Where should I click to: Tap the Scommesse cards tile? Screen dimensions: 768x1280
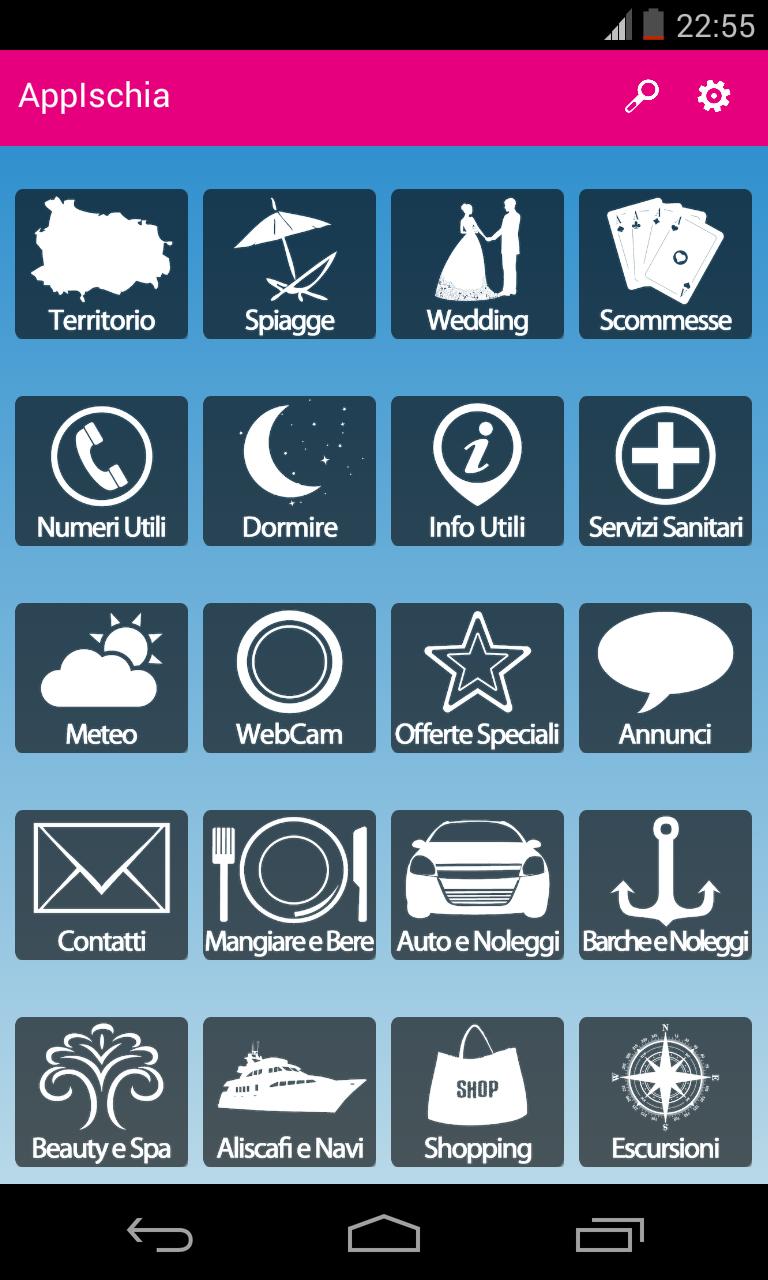click(665, 264)
